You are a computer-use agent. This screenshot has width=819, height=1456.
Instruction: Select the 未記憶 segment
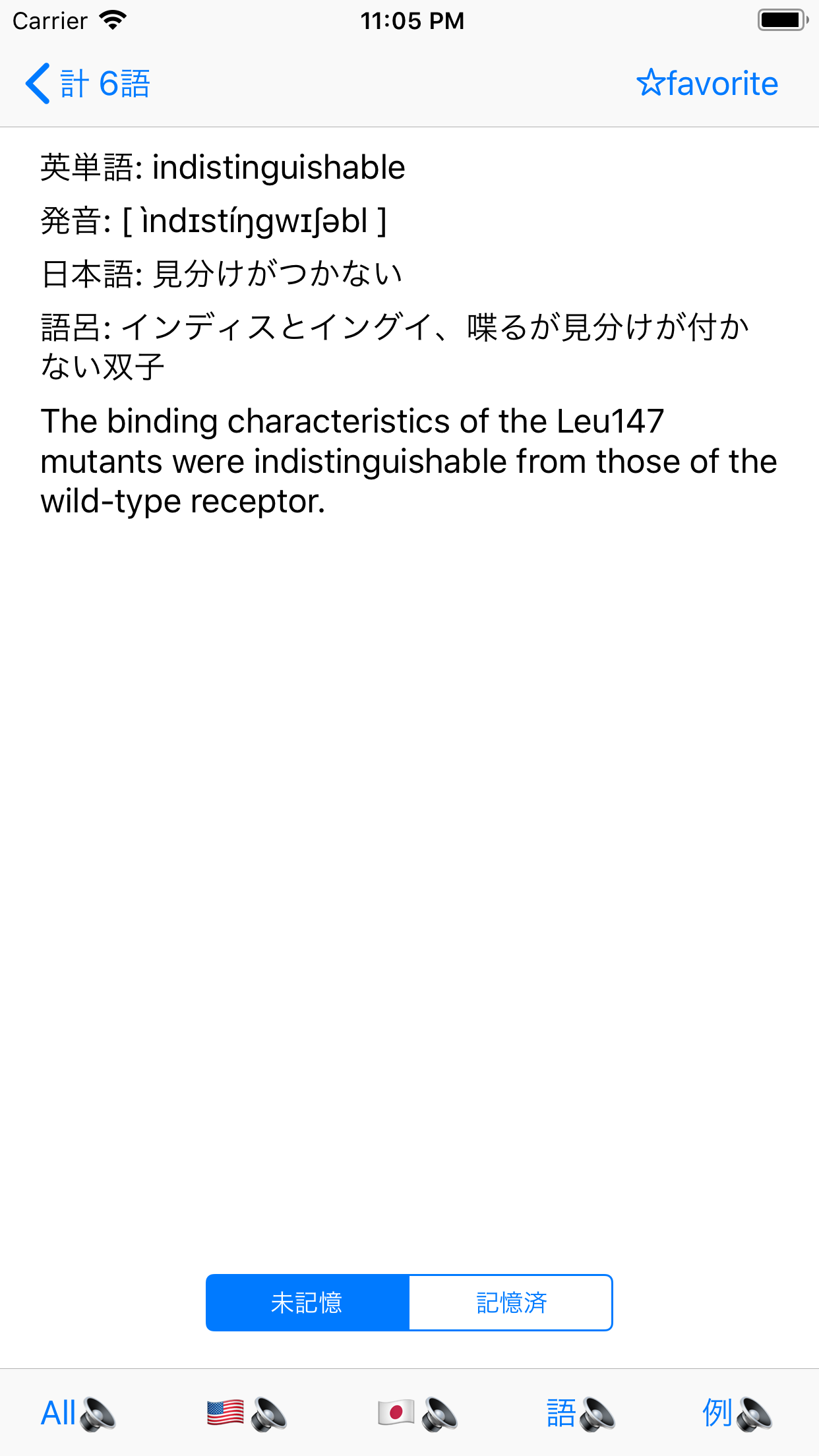(307, 1302)
